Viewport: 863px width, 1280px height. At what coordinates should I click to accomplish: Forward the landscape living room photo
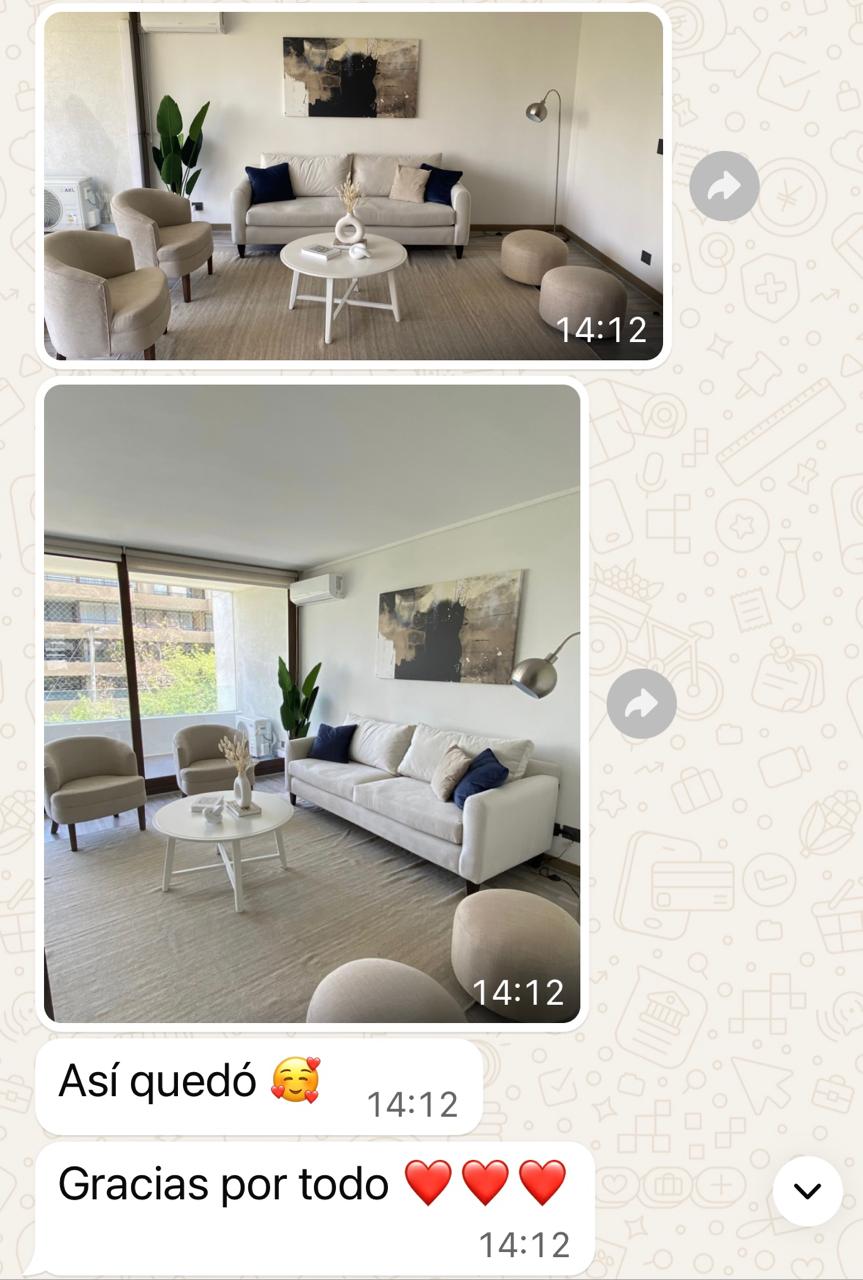pyautogui.click(x=724, y=186)
